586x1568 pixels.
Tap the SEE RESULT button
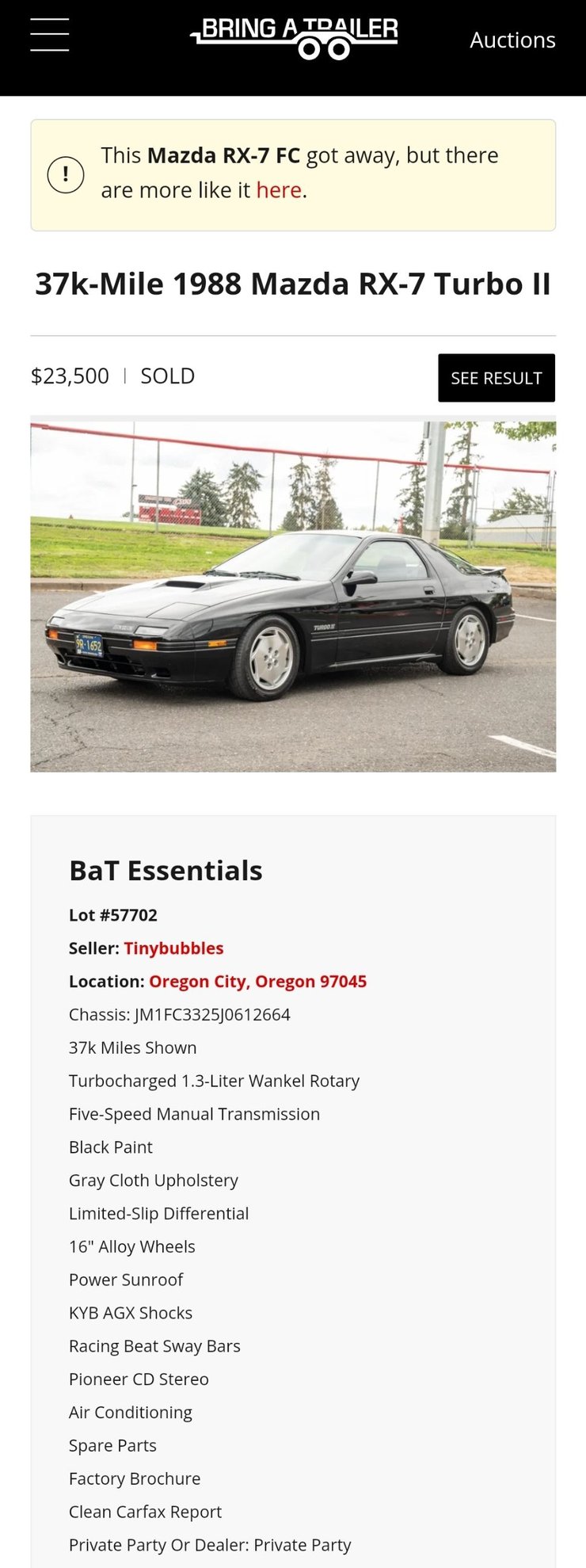(x=497, y=378)
